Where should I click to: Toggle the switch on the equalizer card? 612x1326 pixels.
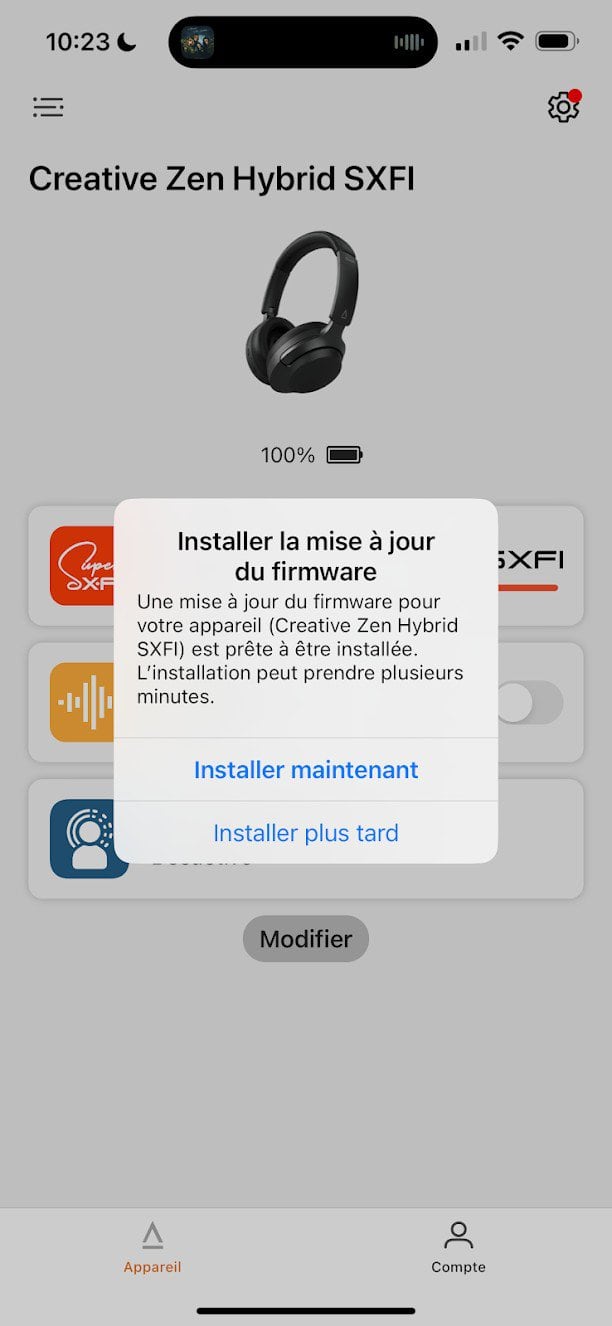tap(530, 703)
